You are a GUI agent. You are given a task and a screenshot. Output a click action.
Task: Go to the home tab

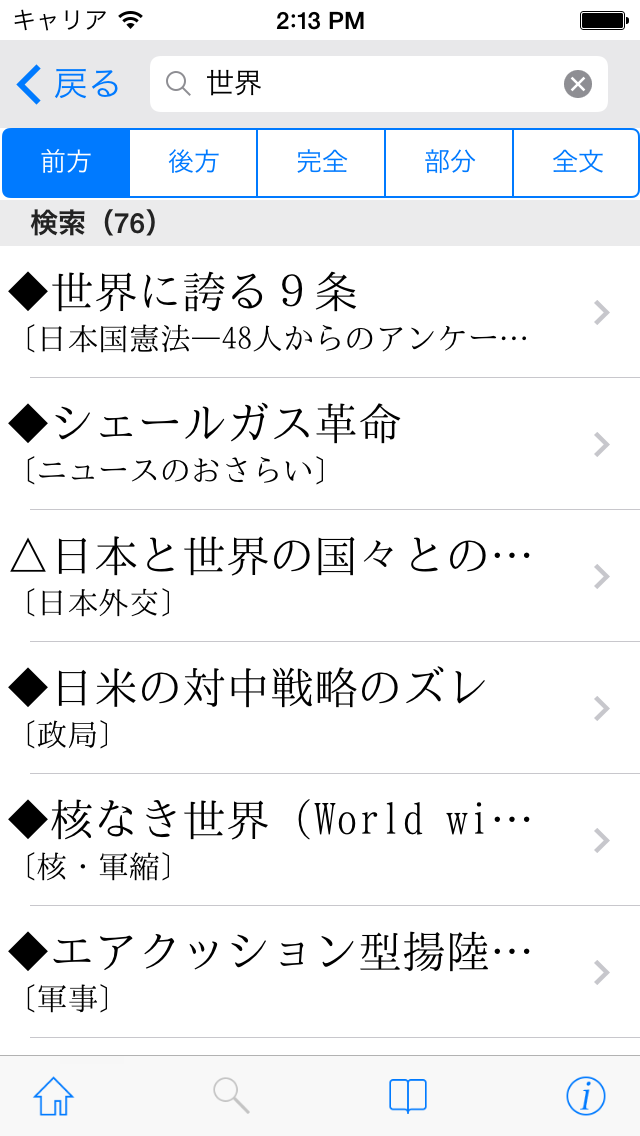tap(54, 1096)
